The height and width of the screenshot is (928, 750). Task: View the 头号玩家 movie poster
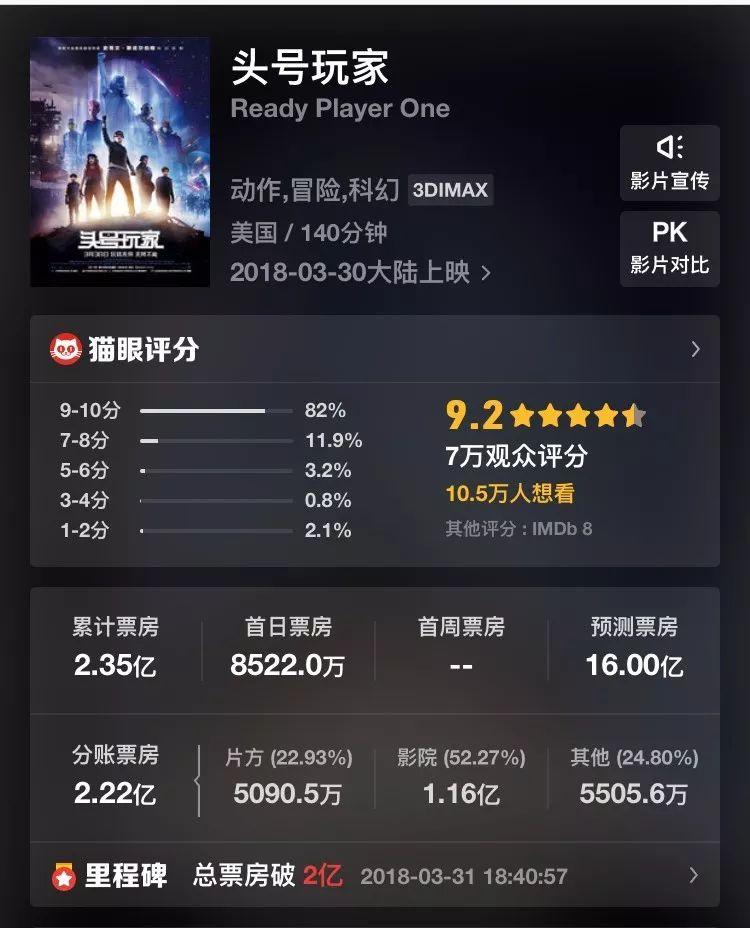click(120, 162)
